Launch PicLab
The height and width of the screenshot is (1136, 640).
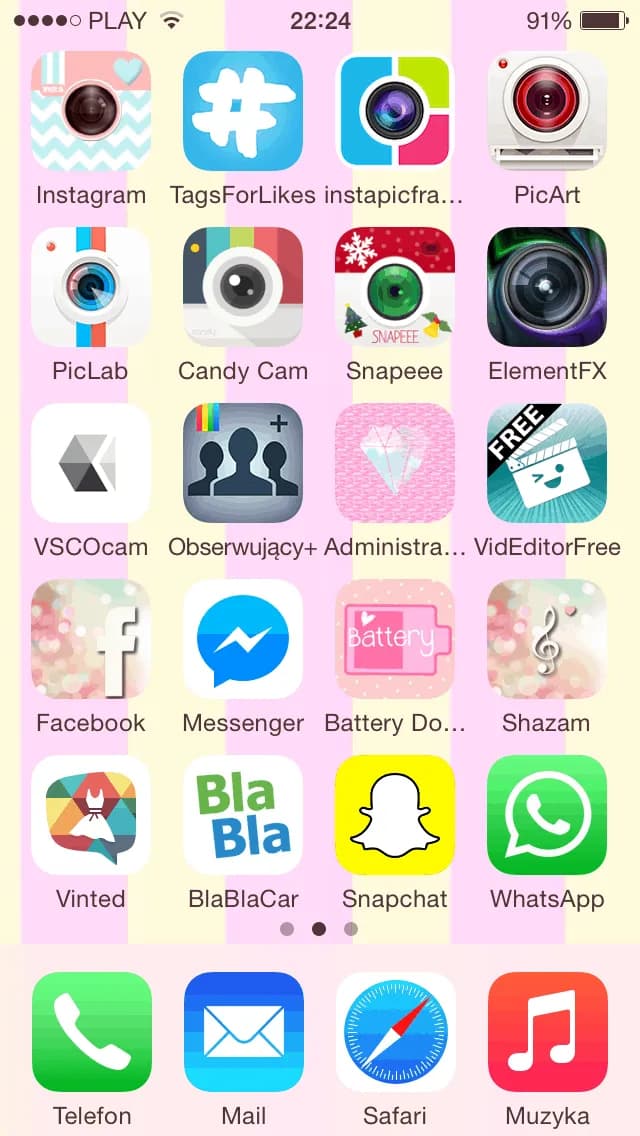[91, 287]
